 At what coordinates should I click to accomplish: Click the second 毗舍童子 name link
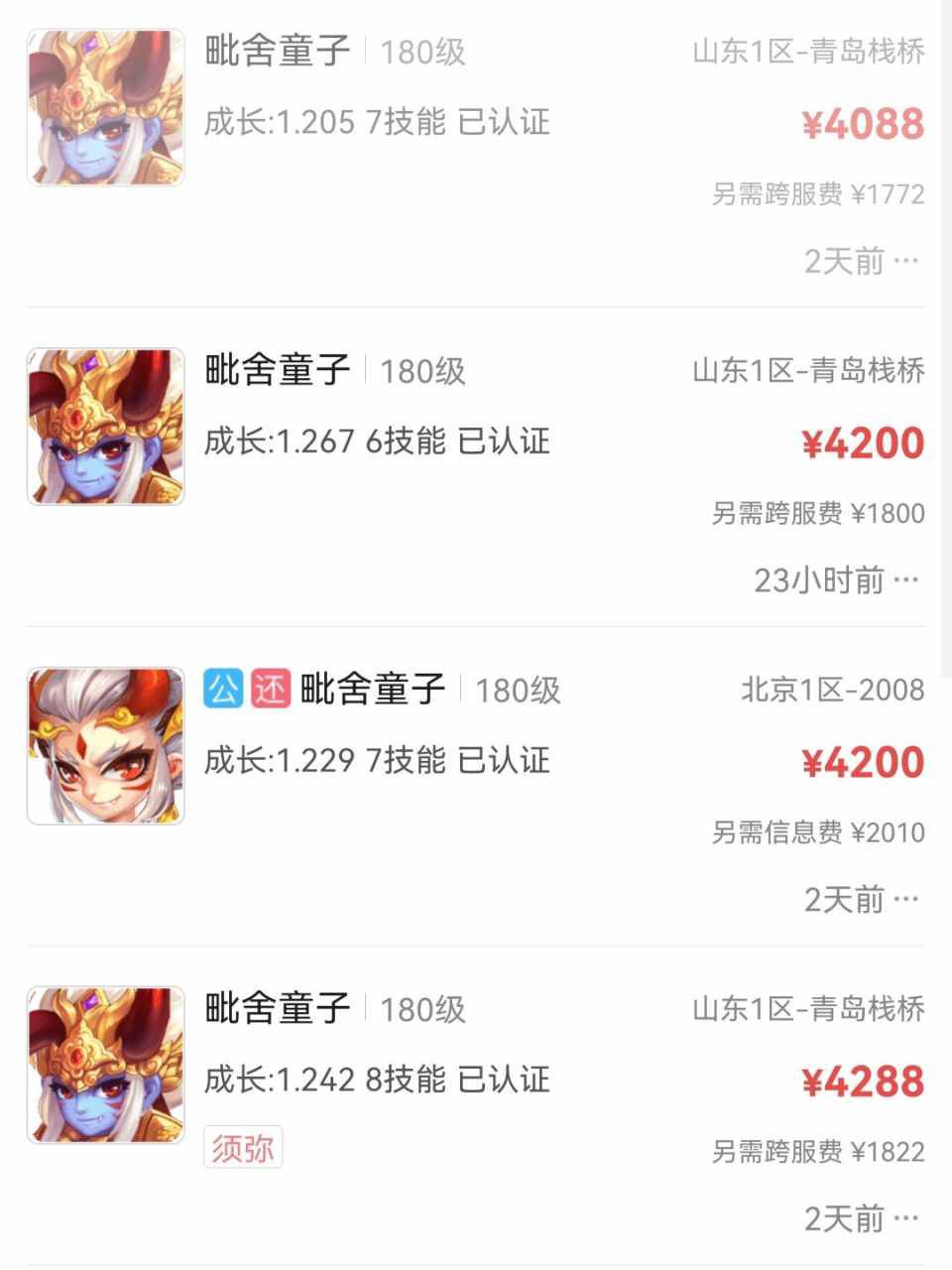click(278, 372)
